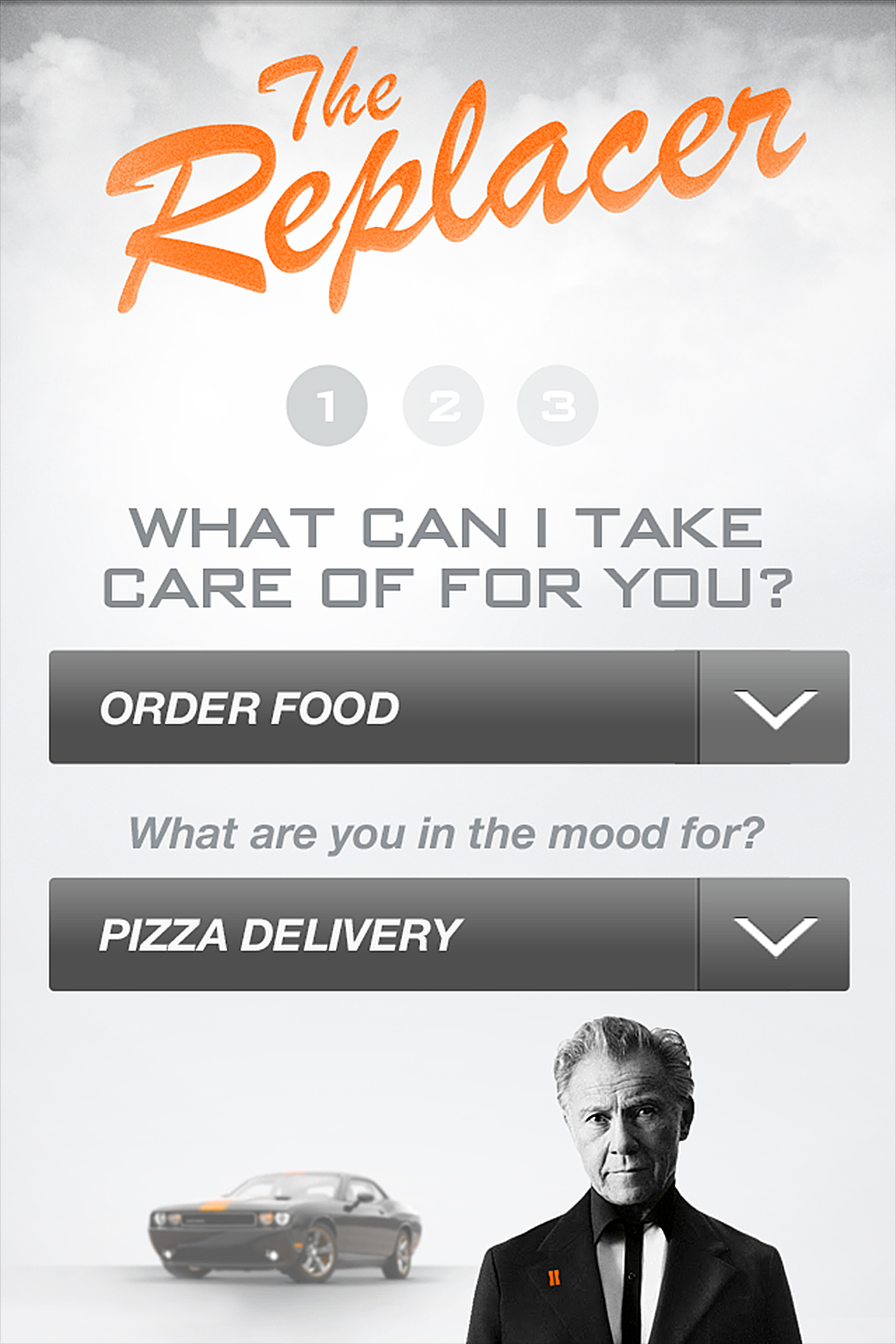Open the ORDER FOOD dropdown
This screenshot has height=1344, width=896.
point(774,707)
